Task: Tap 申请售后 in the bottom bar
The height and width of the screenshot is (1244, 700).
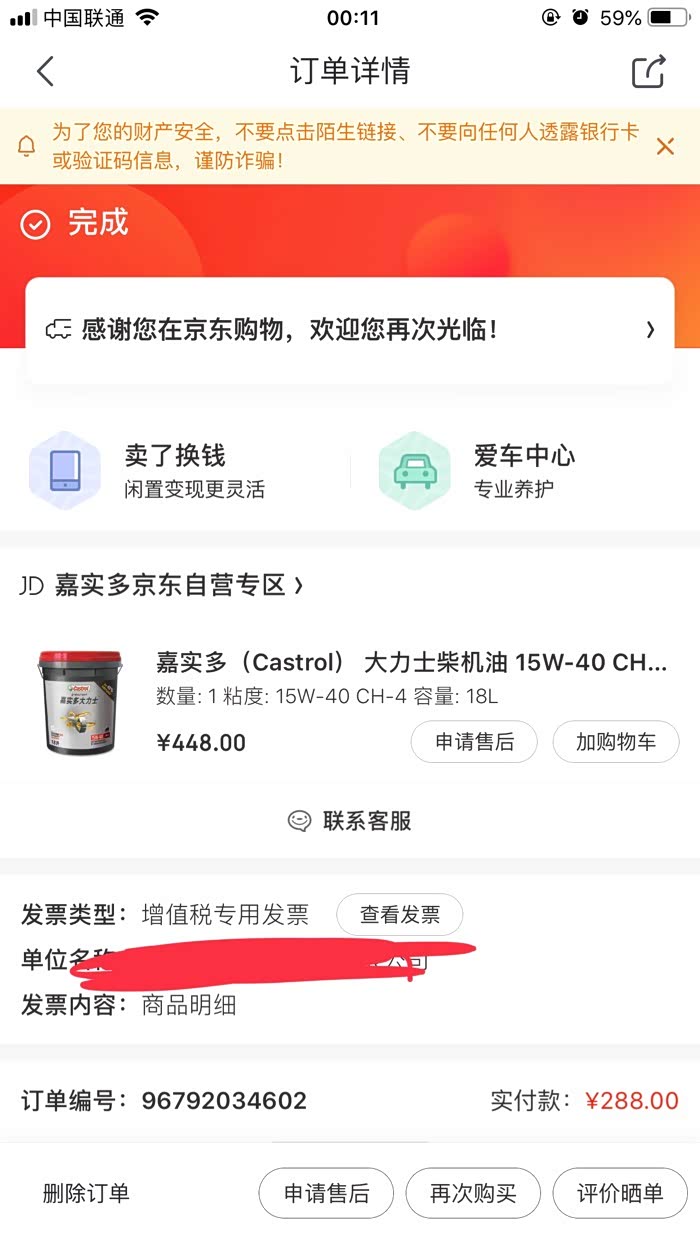Action: (x=326, y=1193)
